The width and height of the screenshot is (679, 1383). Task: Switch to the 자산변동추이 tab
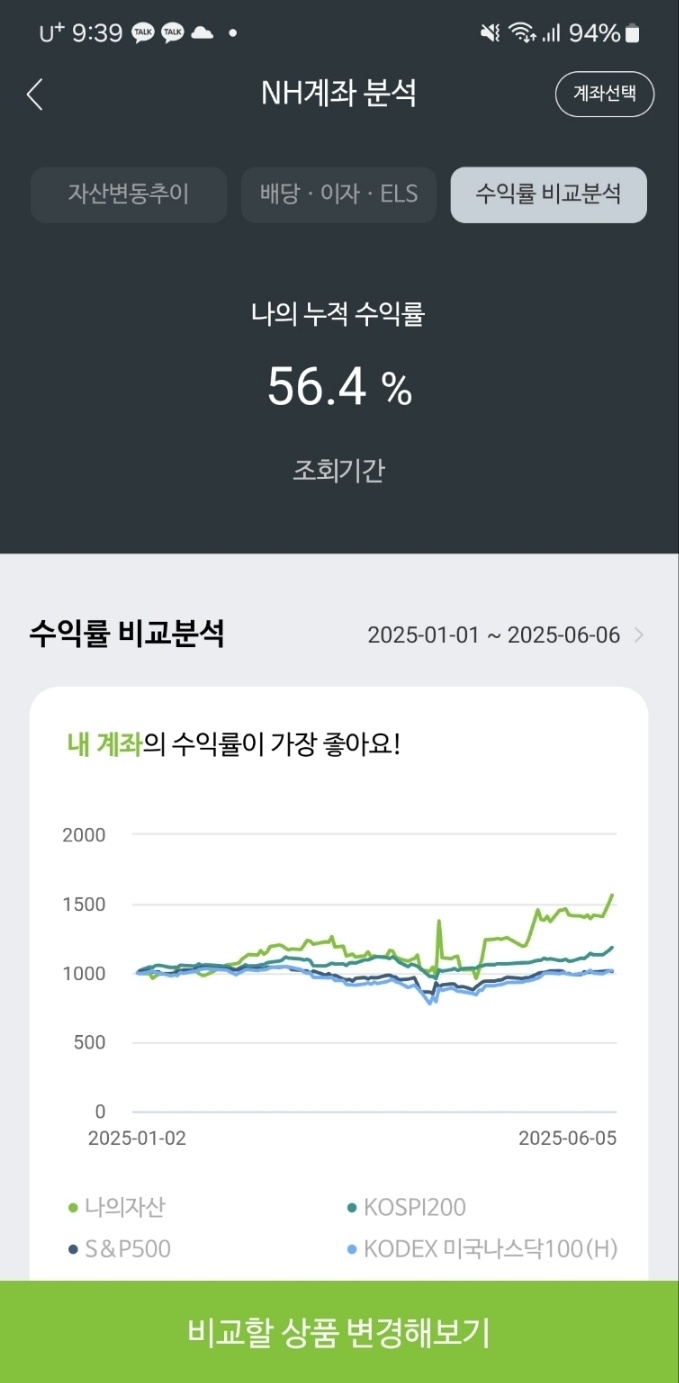(129, 194)
